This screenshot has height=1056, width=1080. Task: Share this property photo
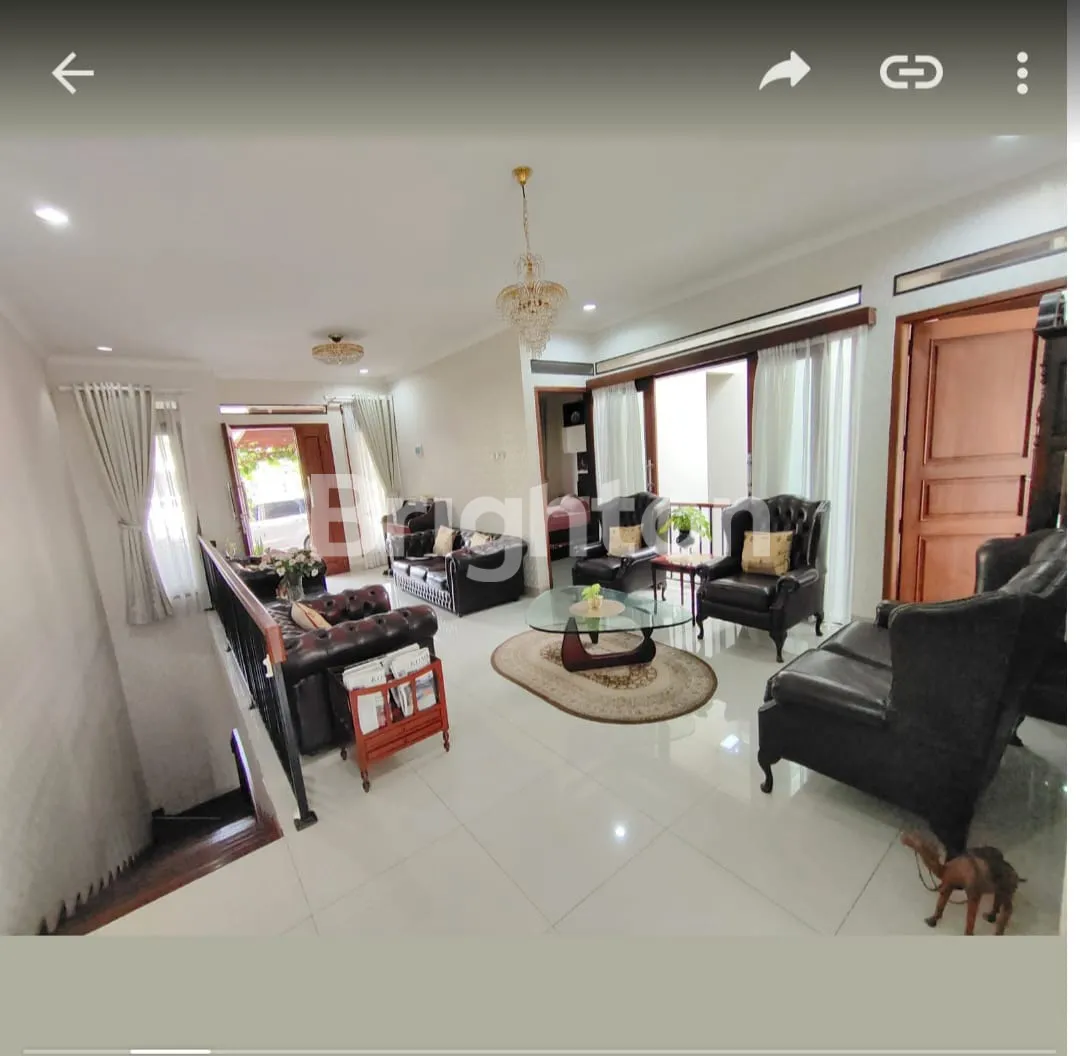click(x=785, y=71)
